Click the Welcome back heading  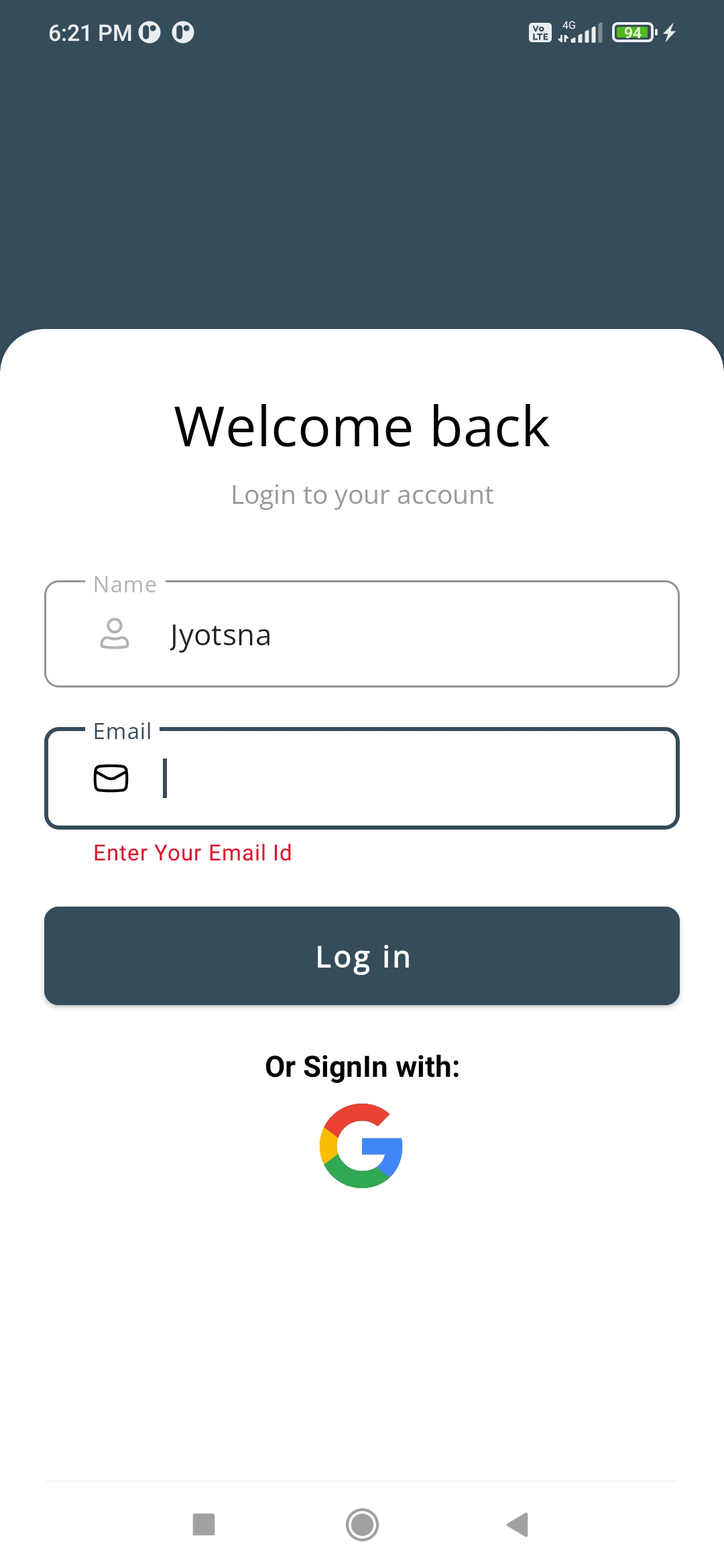click(x=362, y=425)
